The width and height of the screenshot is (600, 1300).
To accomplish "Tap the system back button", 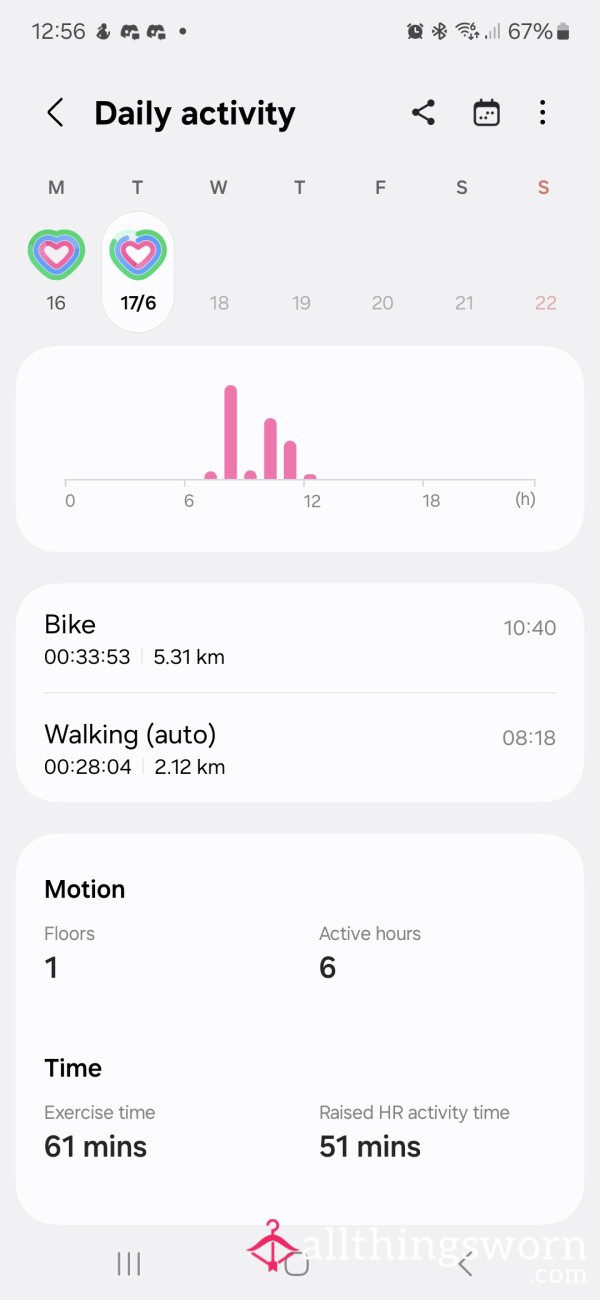I will click(x=465, y=1264).
